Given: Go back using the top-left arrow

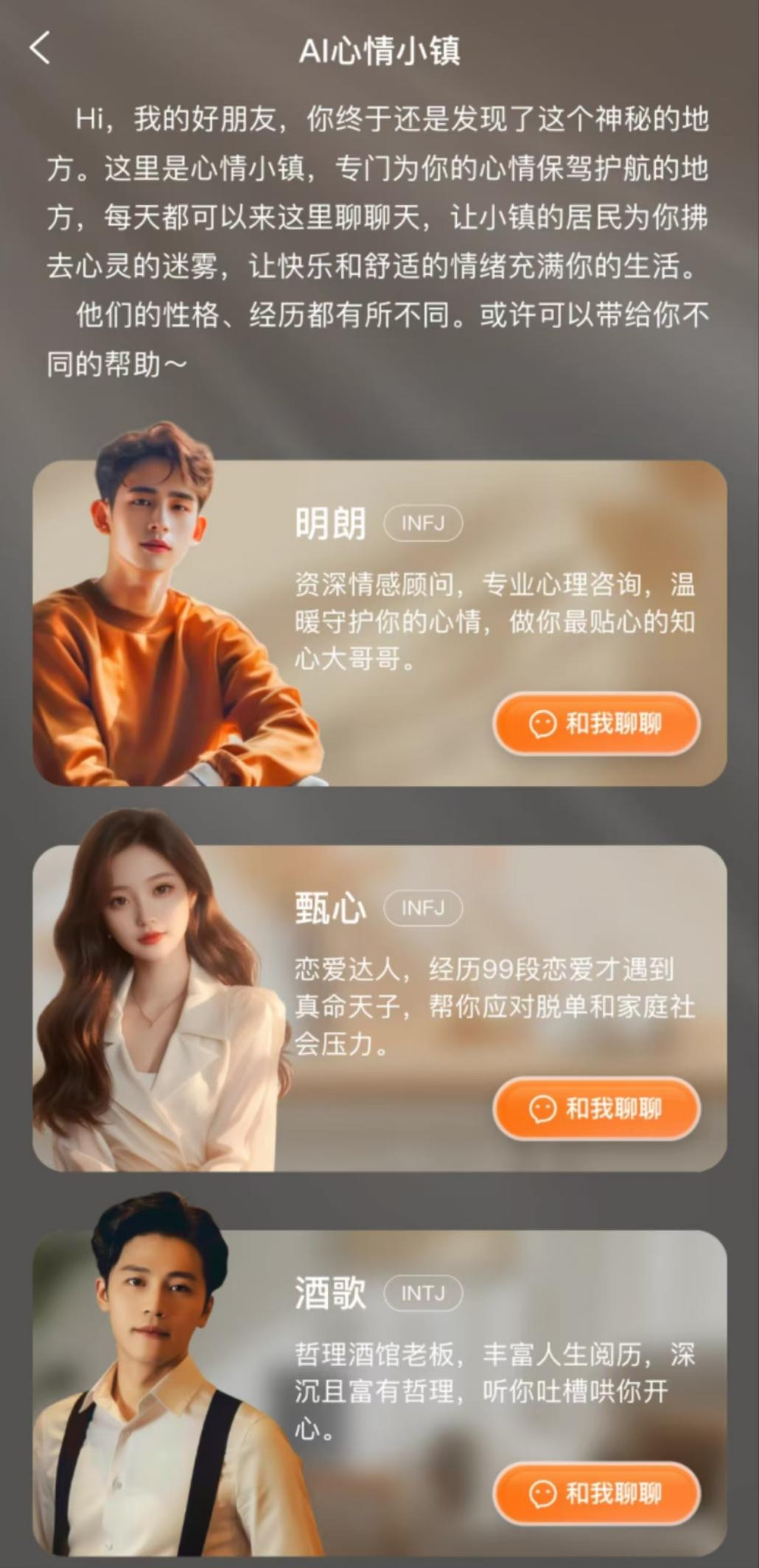Looking at the screenshot, I should [41, 49].
